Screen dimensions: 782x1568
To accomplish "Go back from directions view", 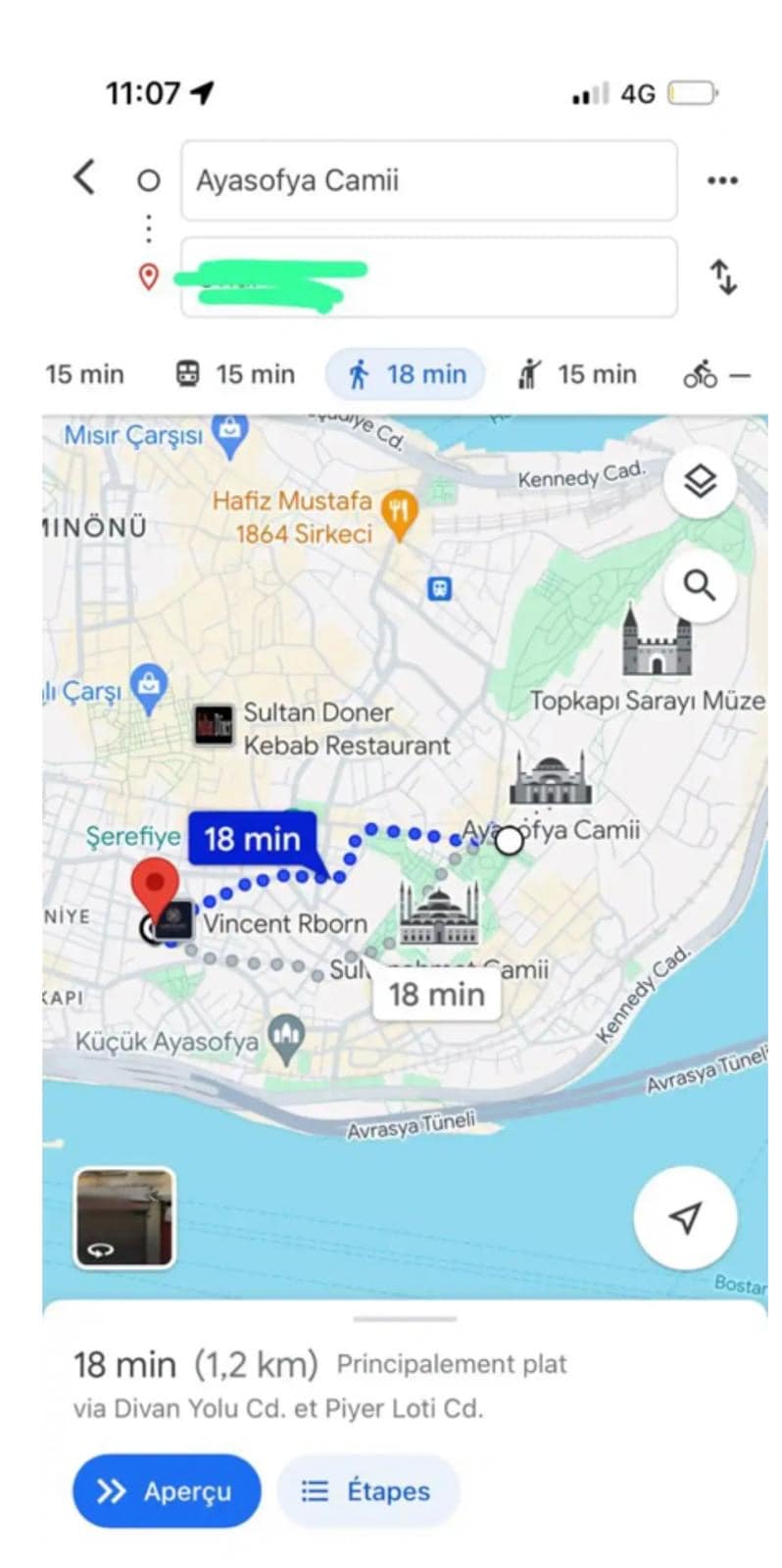I will tap(85, 177).
